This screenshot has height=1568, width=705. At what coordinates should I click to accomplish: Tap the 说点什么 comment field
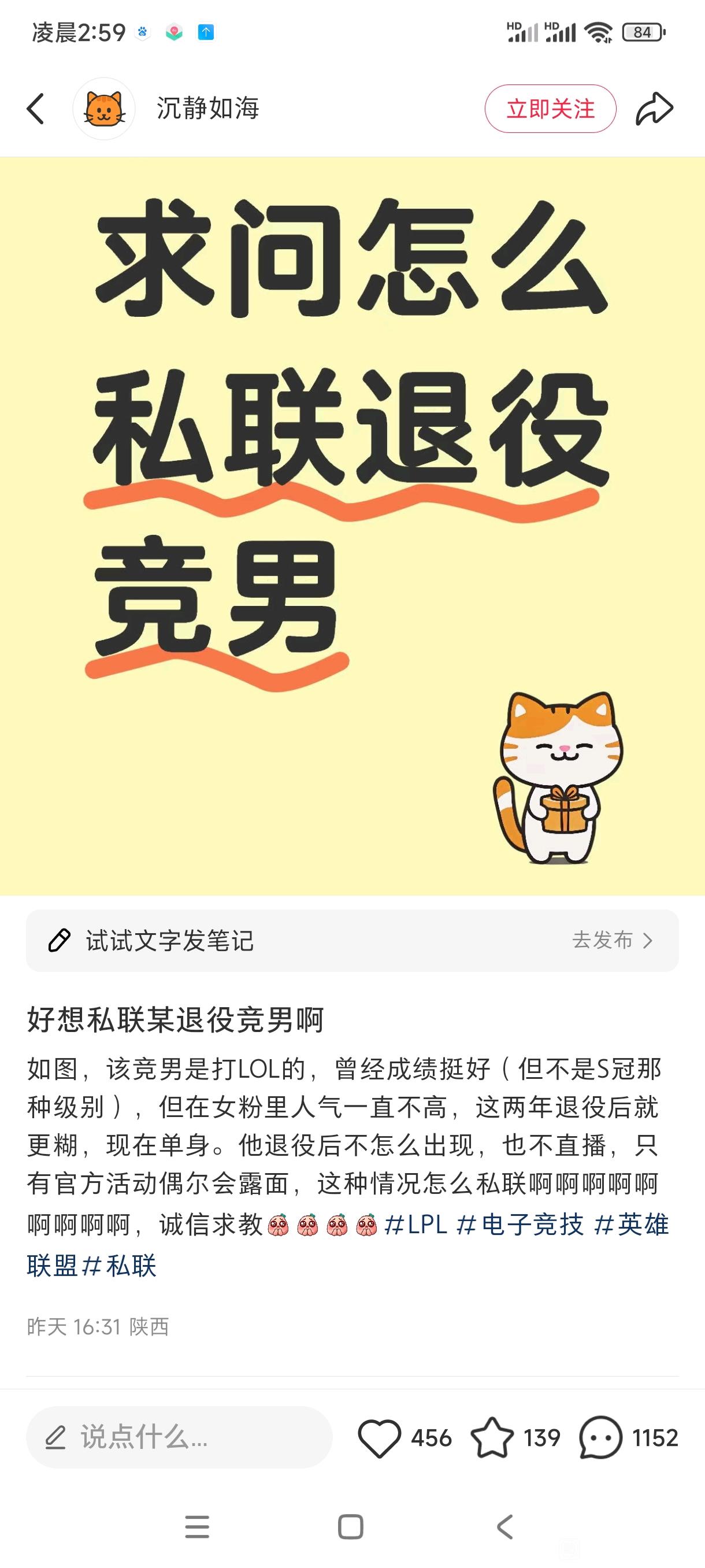[x=179, y=1437]
